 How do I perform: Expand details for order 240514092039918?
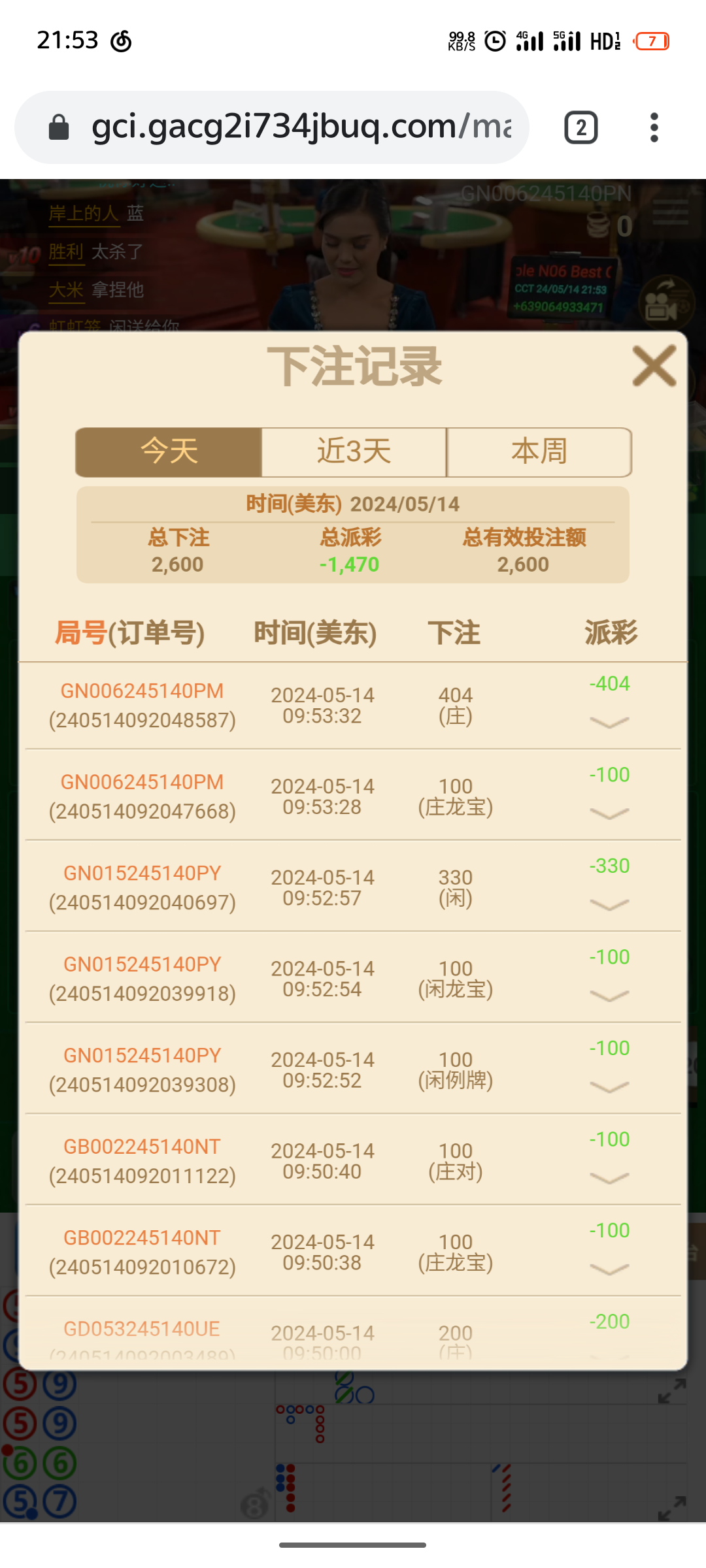(609, 996)
